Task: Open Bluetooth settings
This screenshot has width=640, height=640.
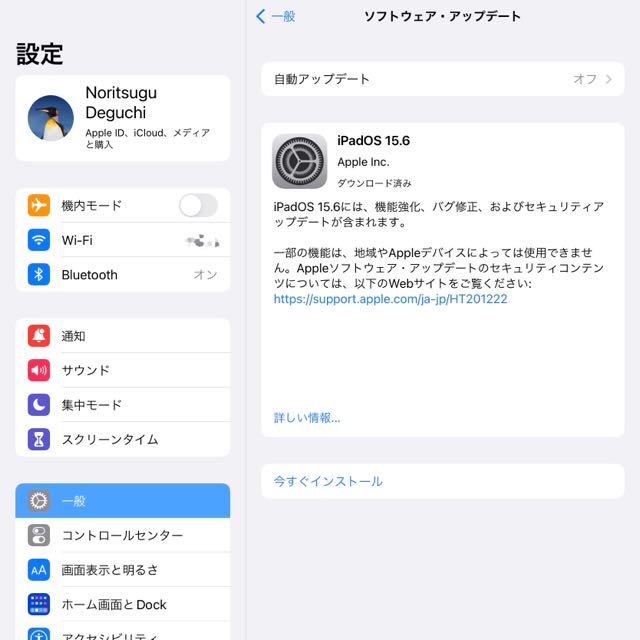Action: pos(122,275)
